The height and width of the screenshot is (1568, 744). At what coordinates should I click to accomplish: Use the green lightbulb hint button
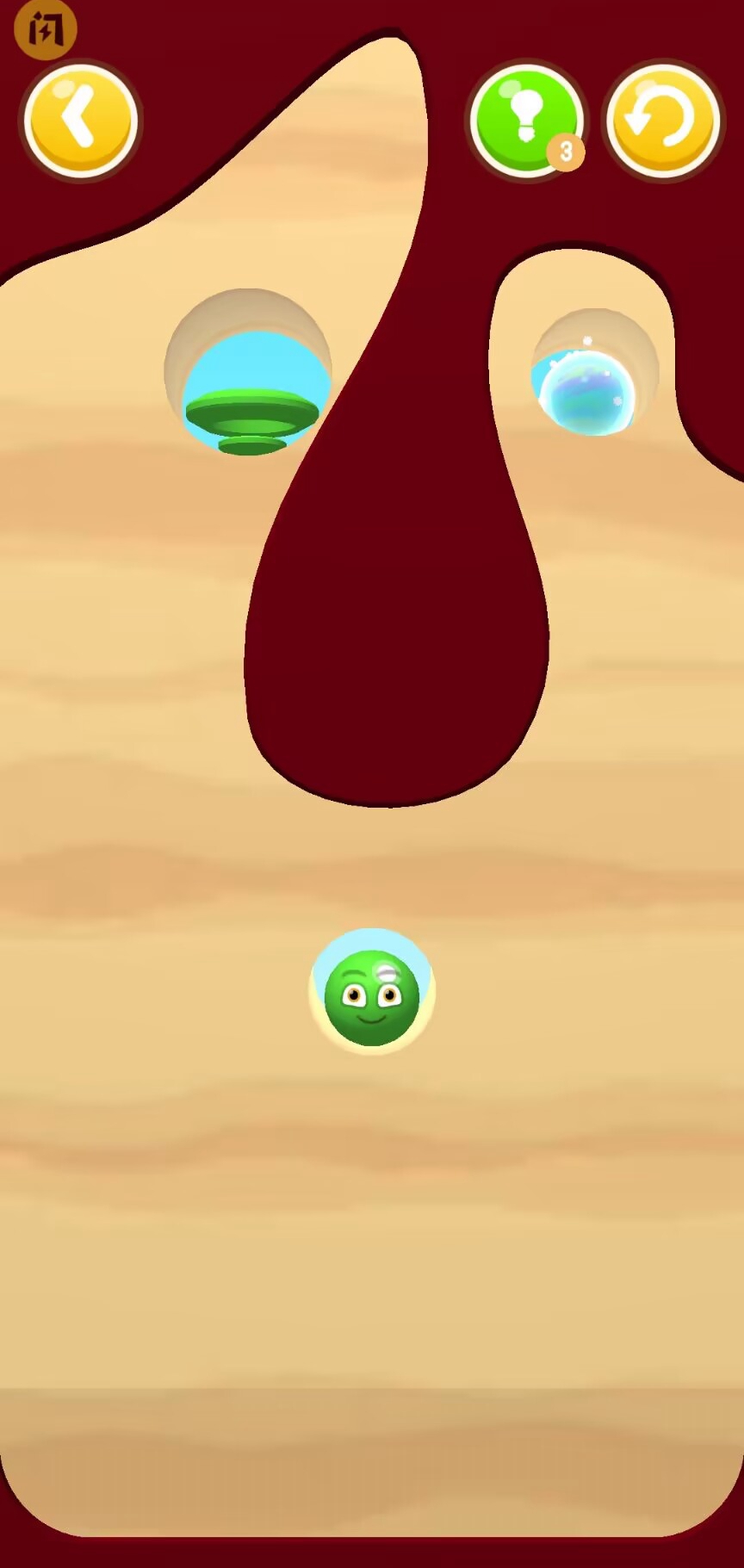(525, 120)
